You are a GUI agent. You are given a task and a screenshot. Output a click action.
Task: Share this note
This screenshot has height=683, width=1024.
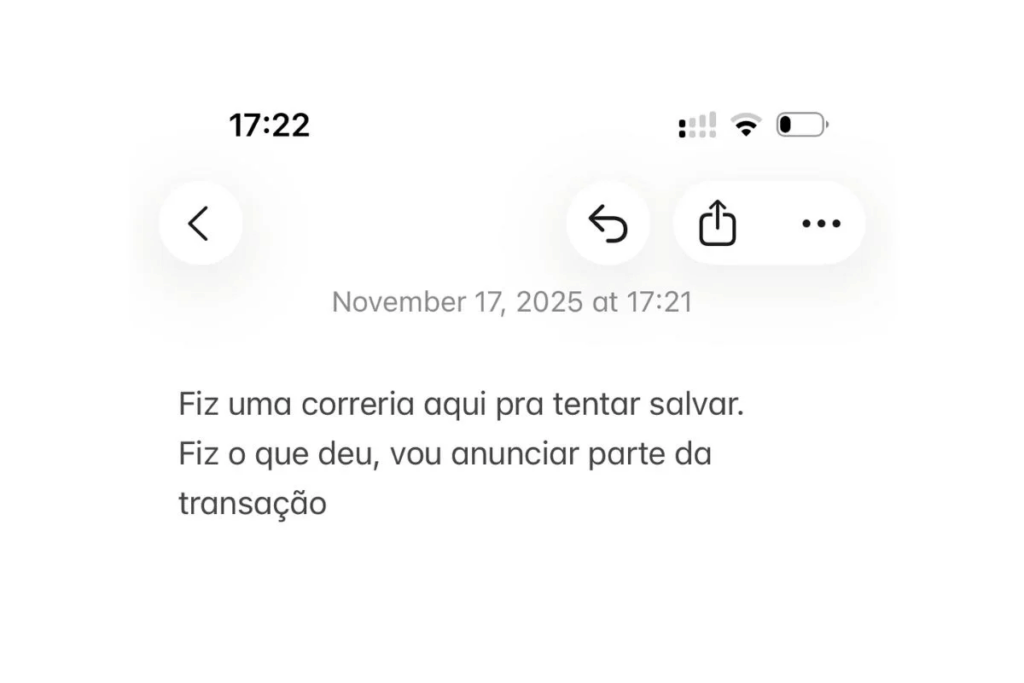(x=717, y=223)
